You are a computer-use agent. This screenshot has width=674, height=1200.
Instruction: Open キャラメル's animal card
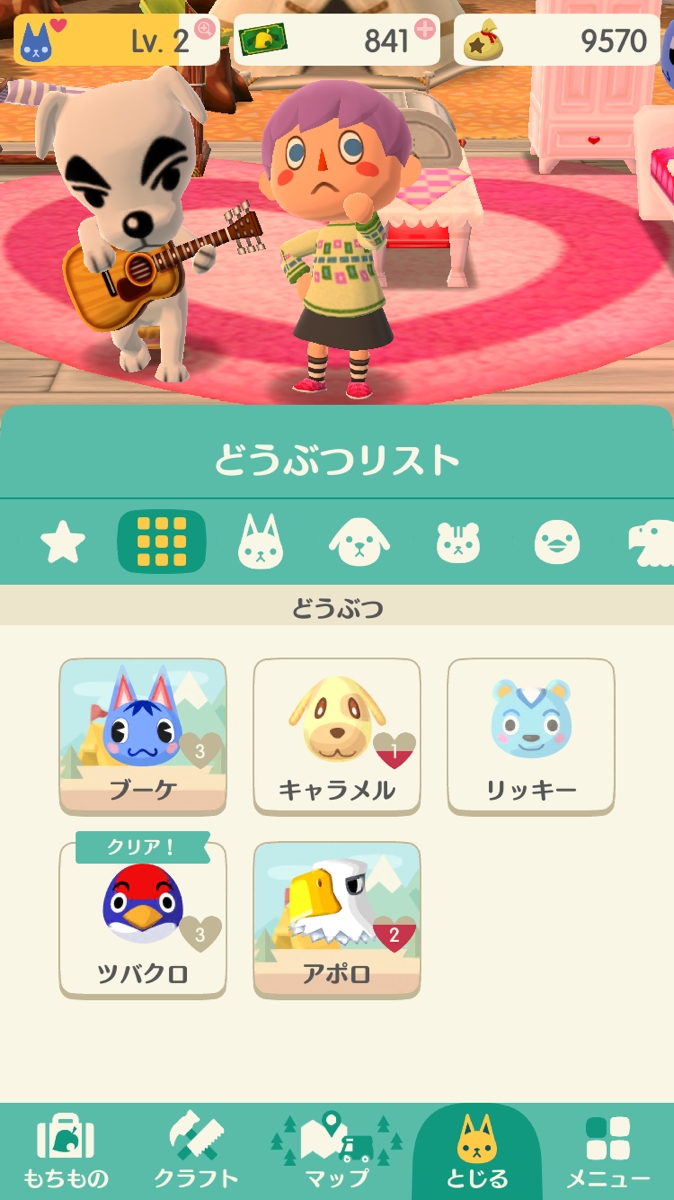point(337,736)
